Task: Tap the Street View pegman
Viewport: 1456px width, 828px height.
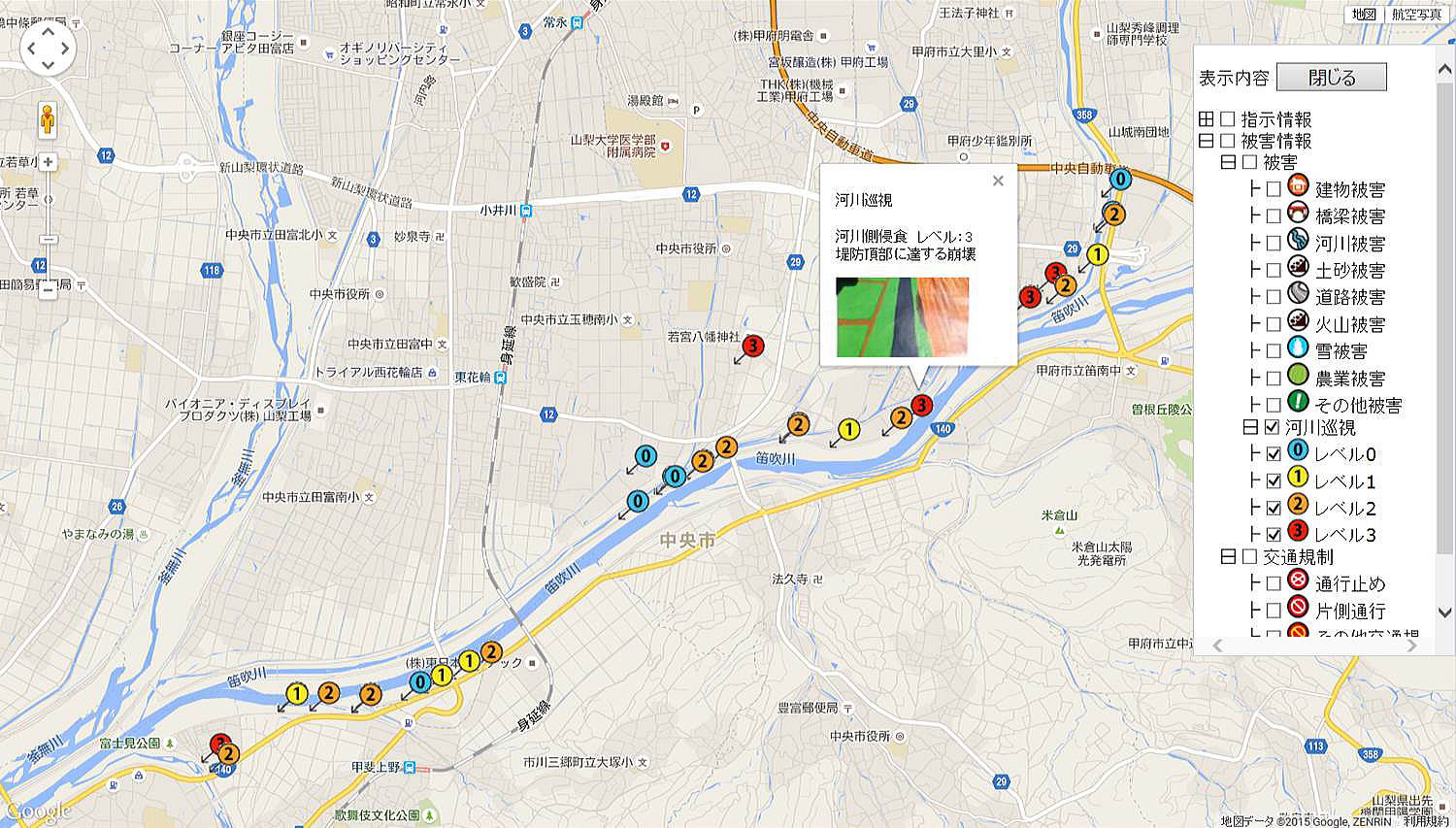Action: [x=48, y=120]
